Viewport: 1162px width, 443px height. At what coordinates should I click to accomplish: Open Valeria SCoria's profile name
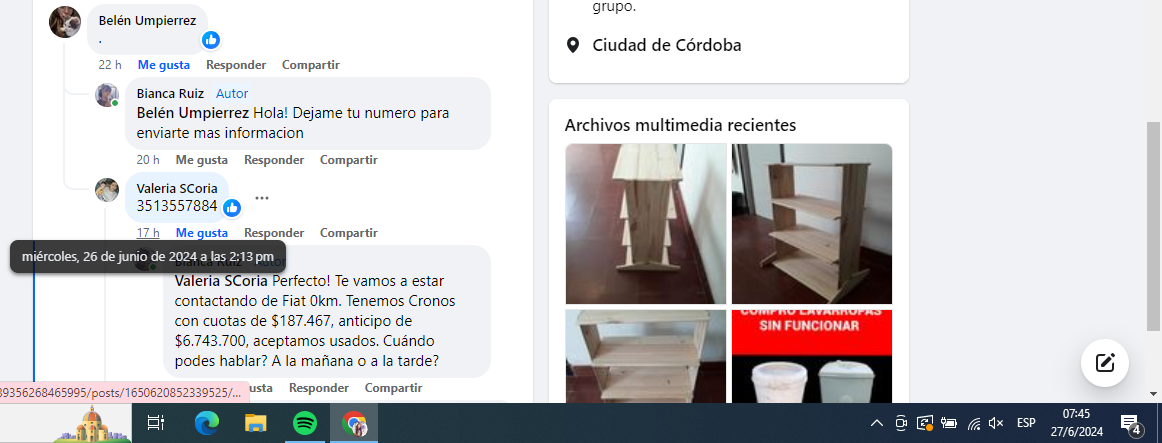170,187
